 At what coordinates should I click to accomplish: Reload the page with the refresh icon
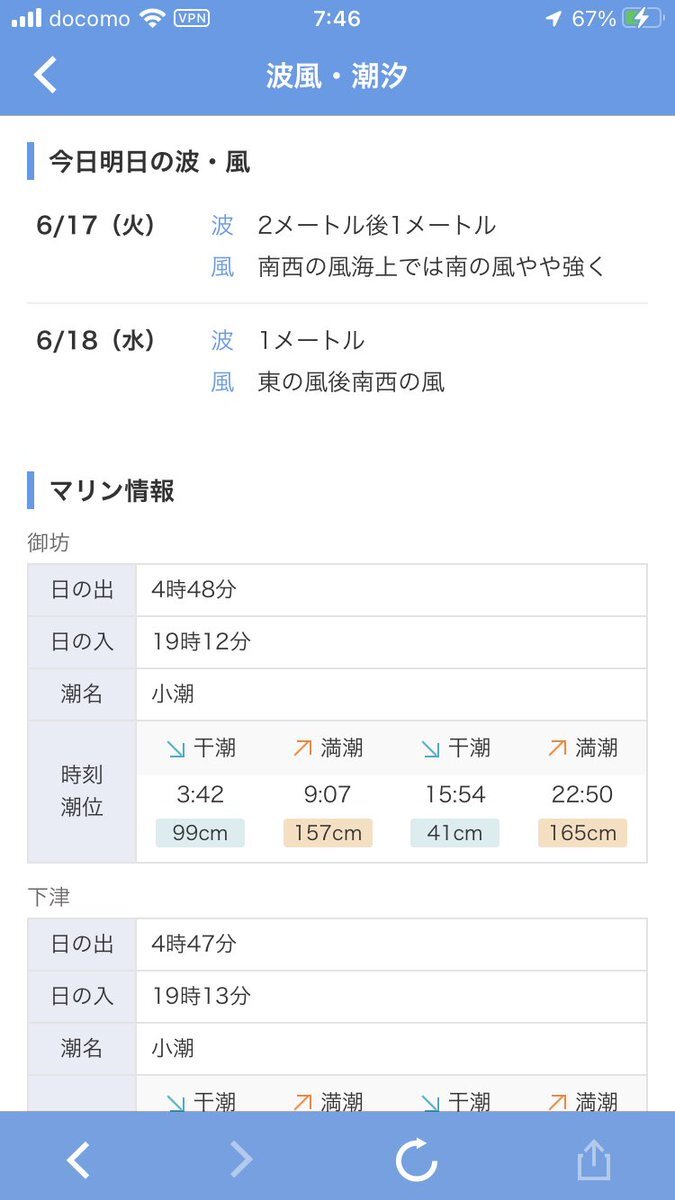click(x=416, y=1160)
